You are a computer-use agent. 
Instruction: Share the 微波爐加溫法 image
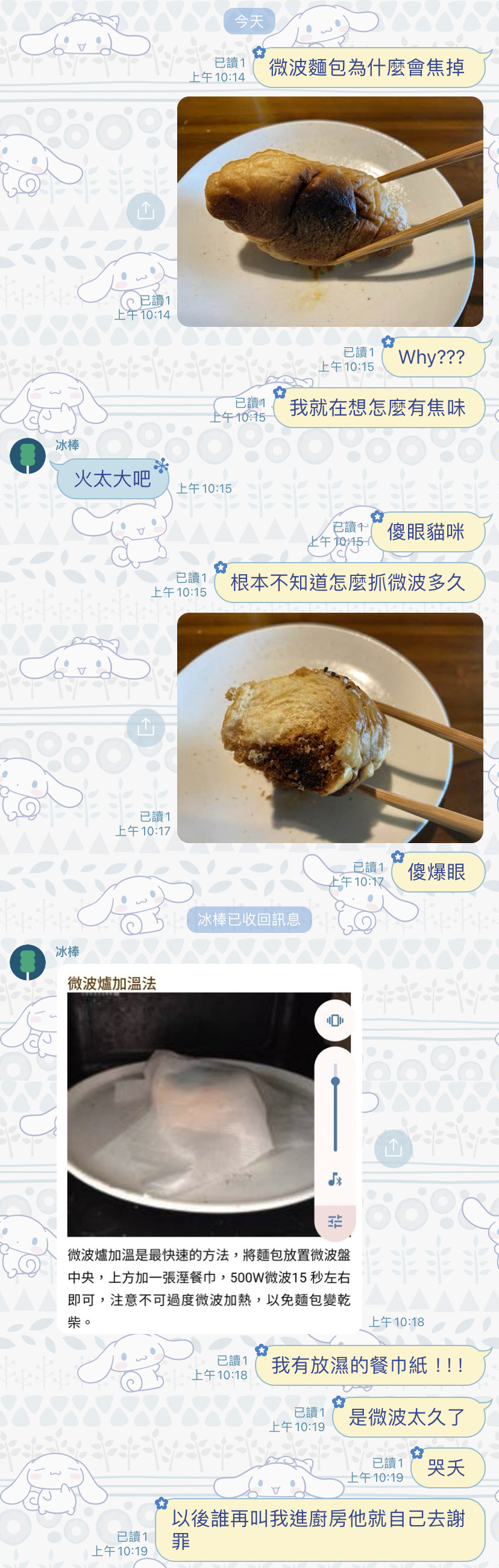coord(393,1148)
